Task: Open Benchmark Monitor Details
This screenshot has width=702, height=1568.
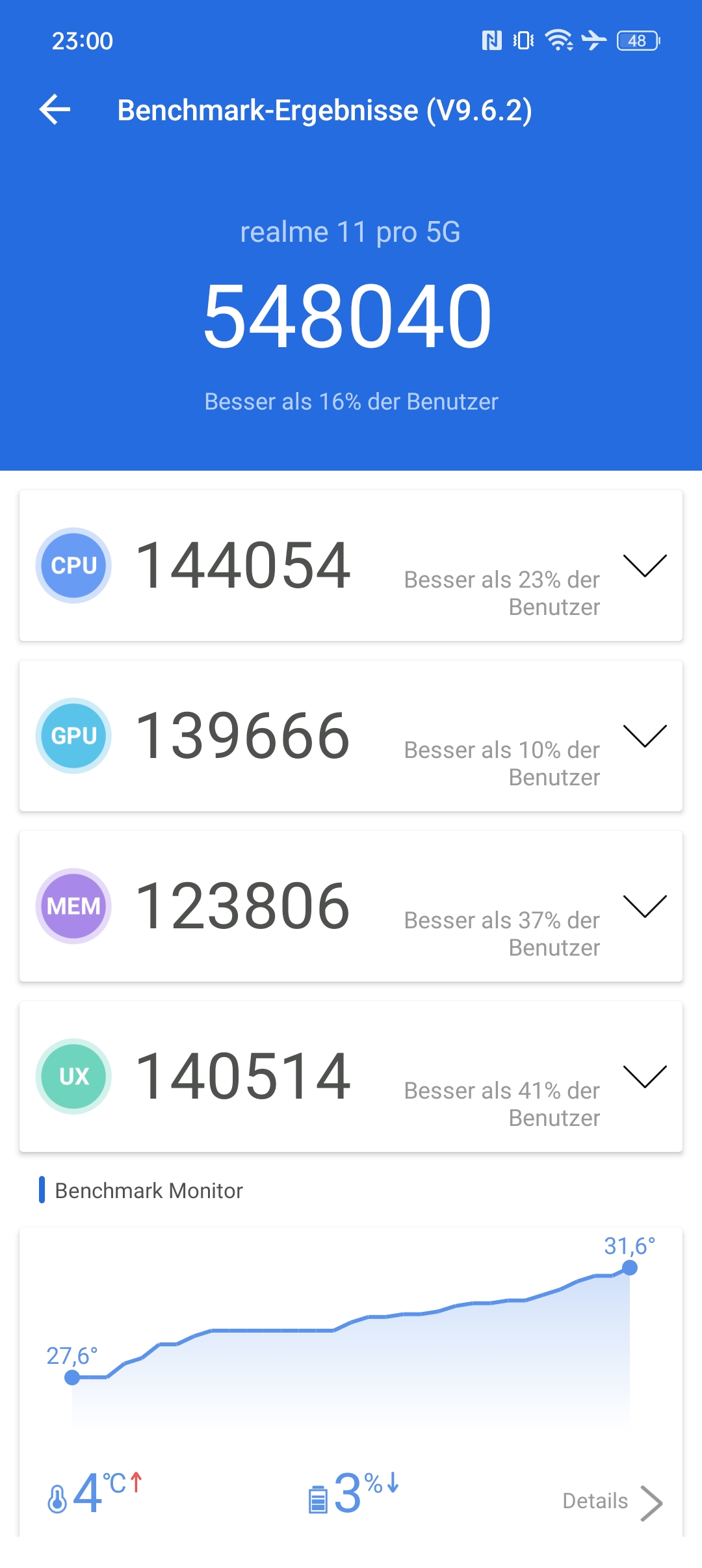Action: pos(612,1502)
